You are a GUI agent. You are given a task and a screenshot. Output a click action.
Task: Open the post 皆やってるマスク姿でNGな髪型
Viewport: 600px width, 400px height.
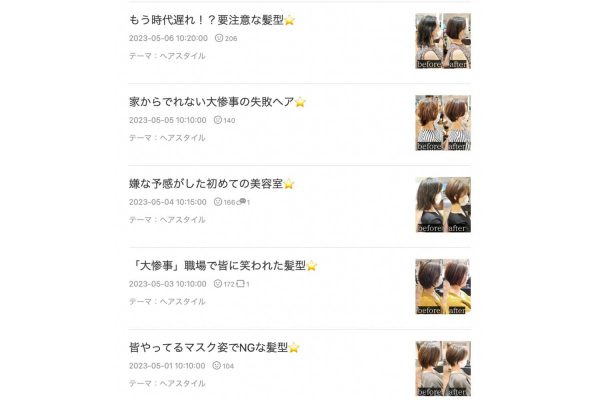214,348
